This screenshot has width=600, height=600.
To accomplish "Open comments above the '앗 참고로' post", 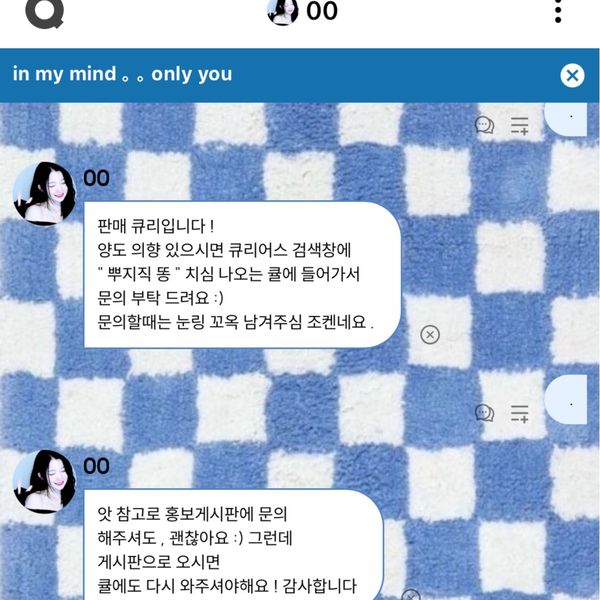I will coord(484,413).
